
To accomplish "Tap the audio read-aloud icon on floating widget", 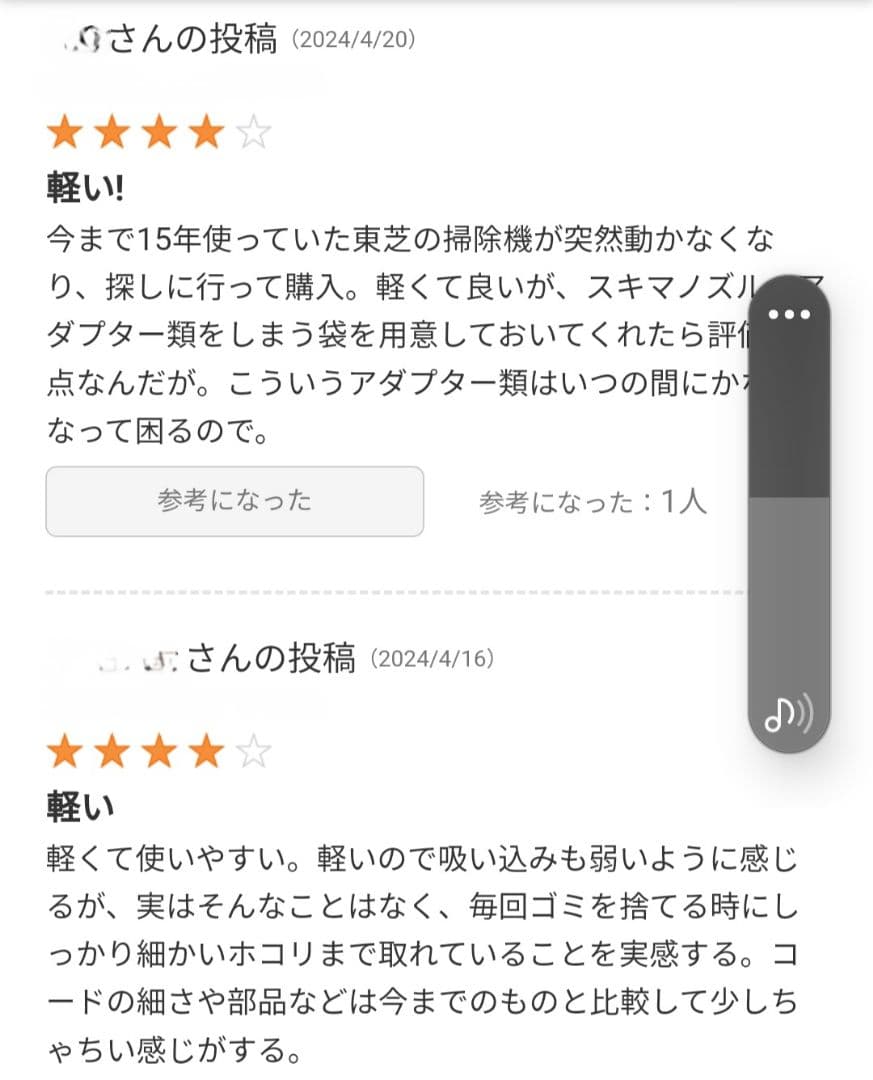I will click(789, 711).
